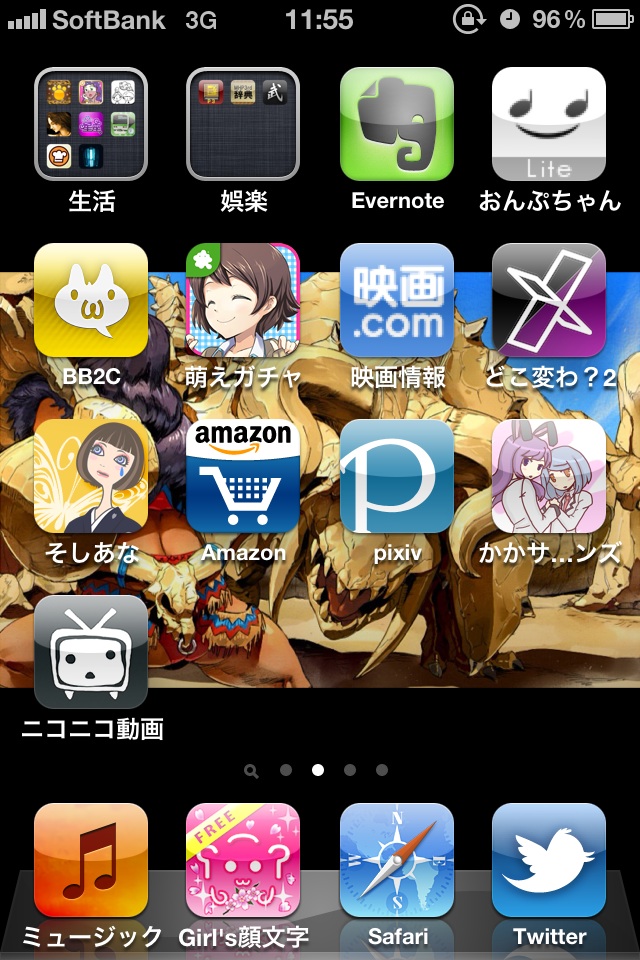Open the 娯楽 folder

243,124
